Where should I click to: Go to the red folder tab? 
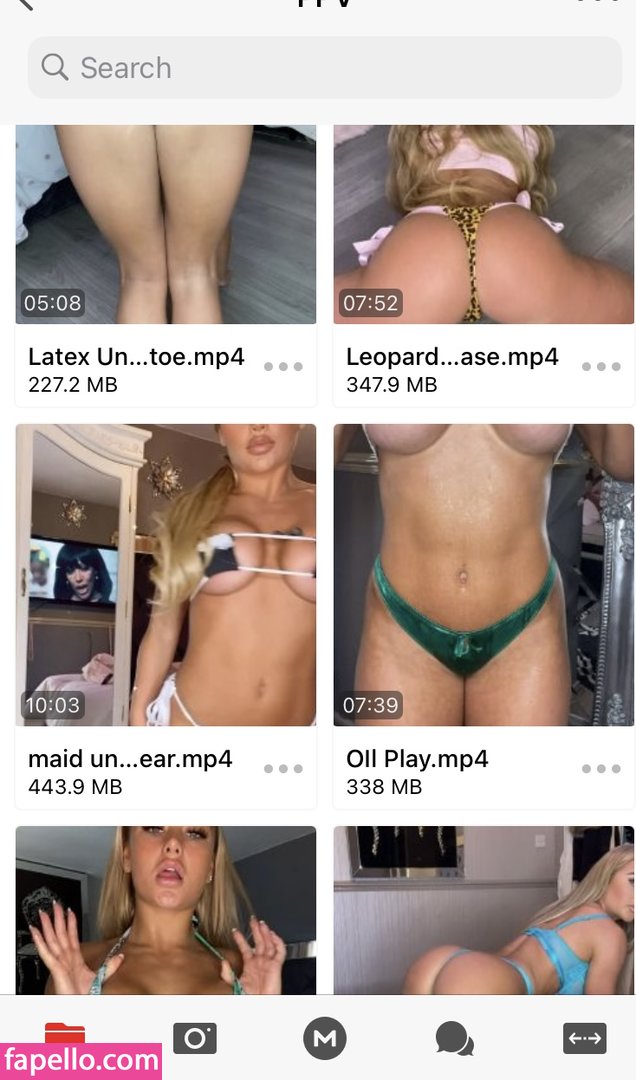pos(65,1033)
